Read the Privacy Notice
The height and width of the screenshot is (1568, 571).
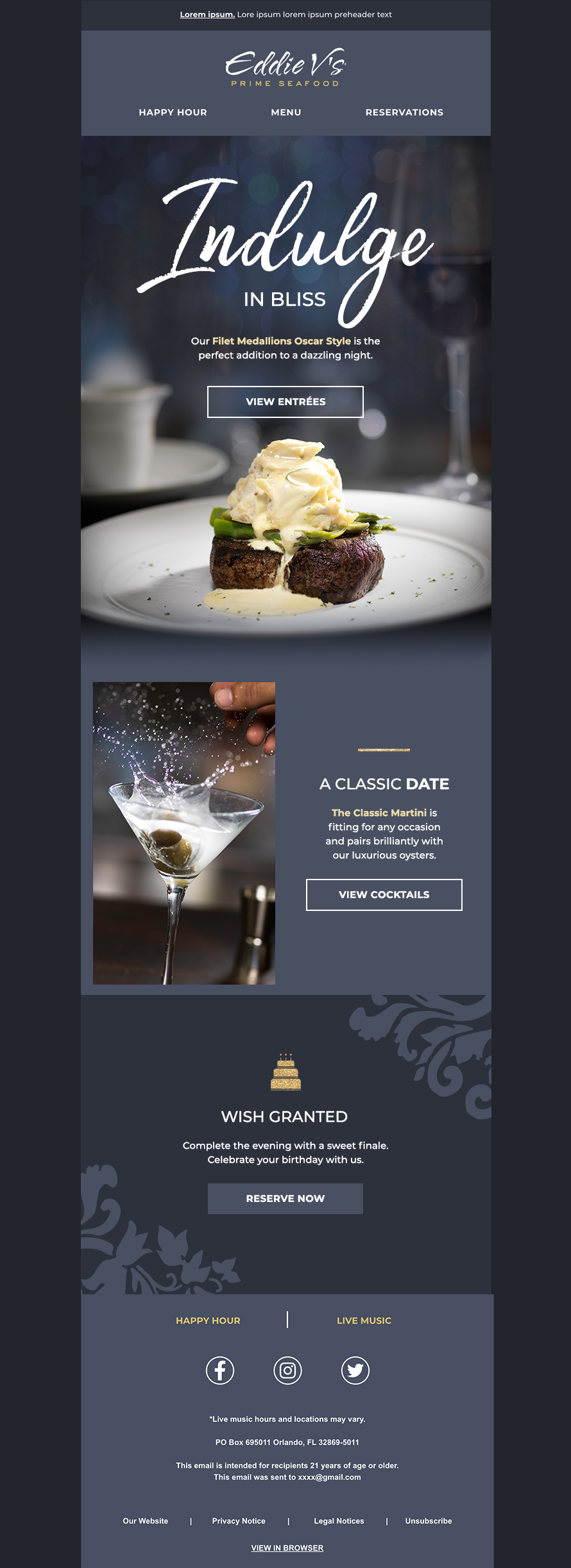239,1521
